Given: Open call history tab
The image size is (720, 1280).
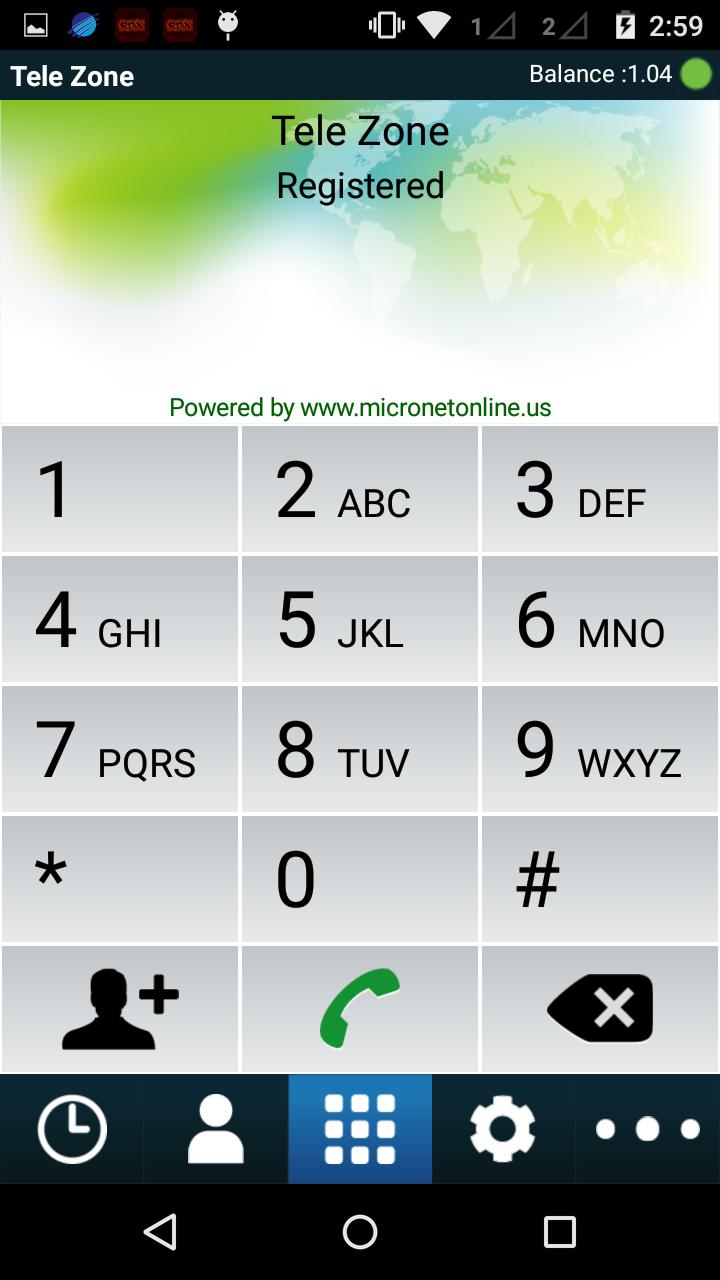Looking at the screenshot, I should pos(72,1129).
